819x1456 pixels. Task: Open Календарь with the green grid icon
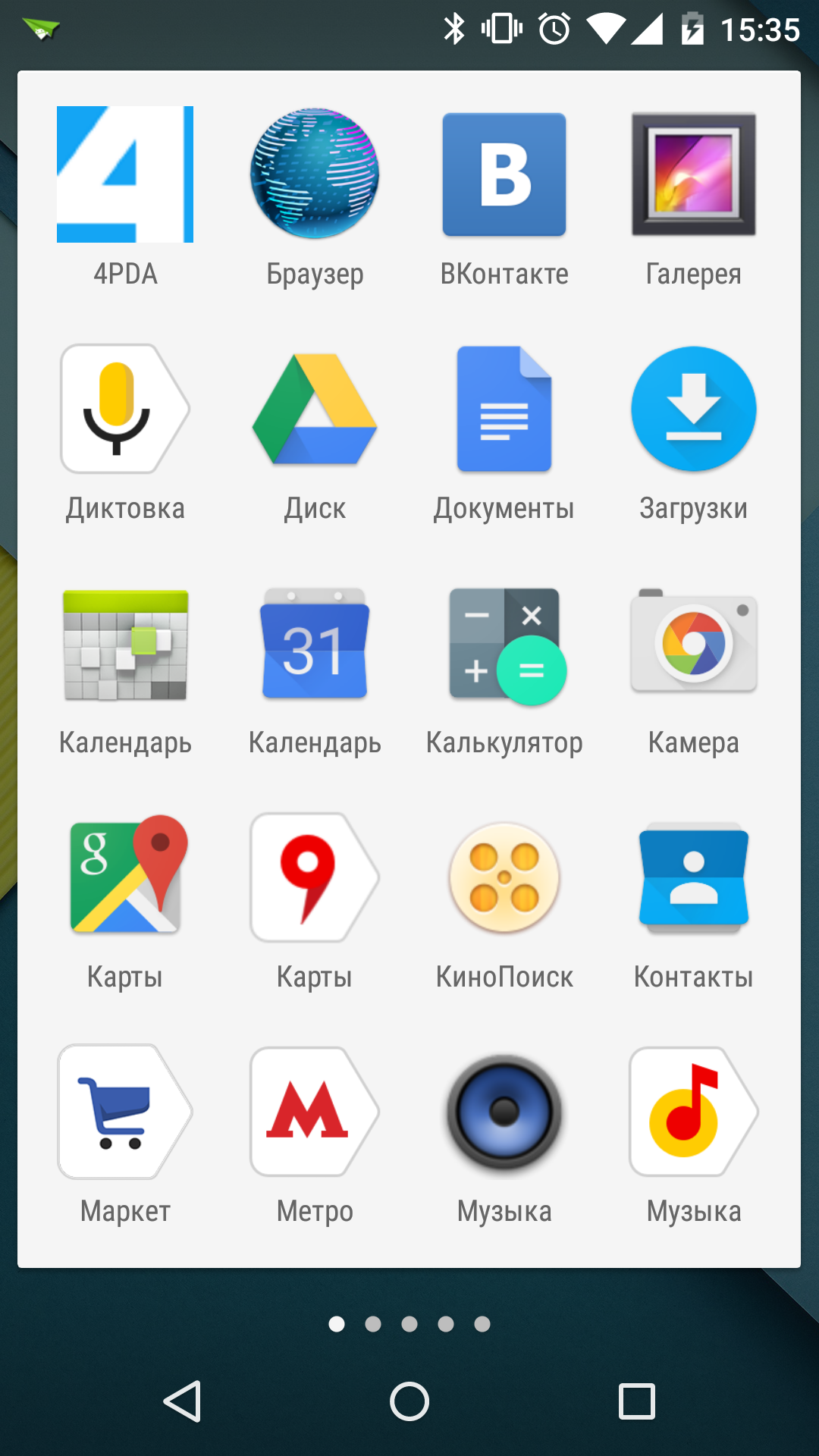tap(125, 645)
